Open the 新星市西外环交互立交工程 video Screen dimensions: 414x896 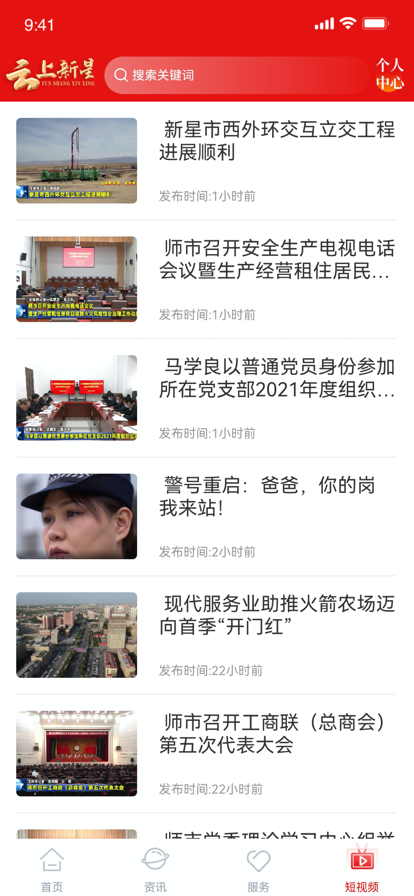206,161
